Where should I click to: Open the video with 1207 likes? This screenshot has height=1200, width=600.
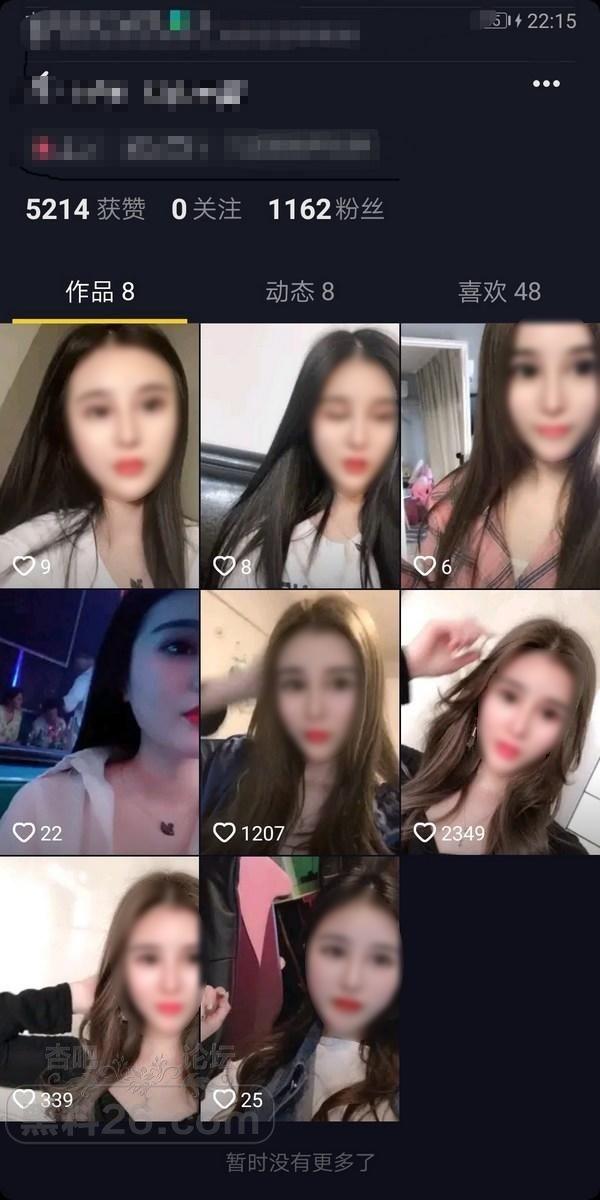[299, 722]
